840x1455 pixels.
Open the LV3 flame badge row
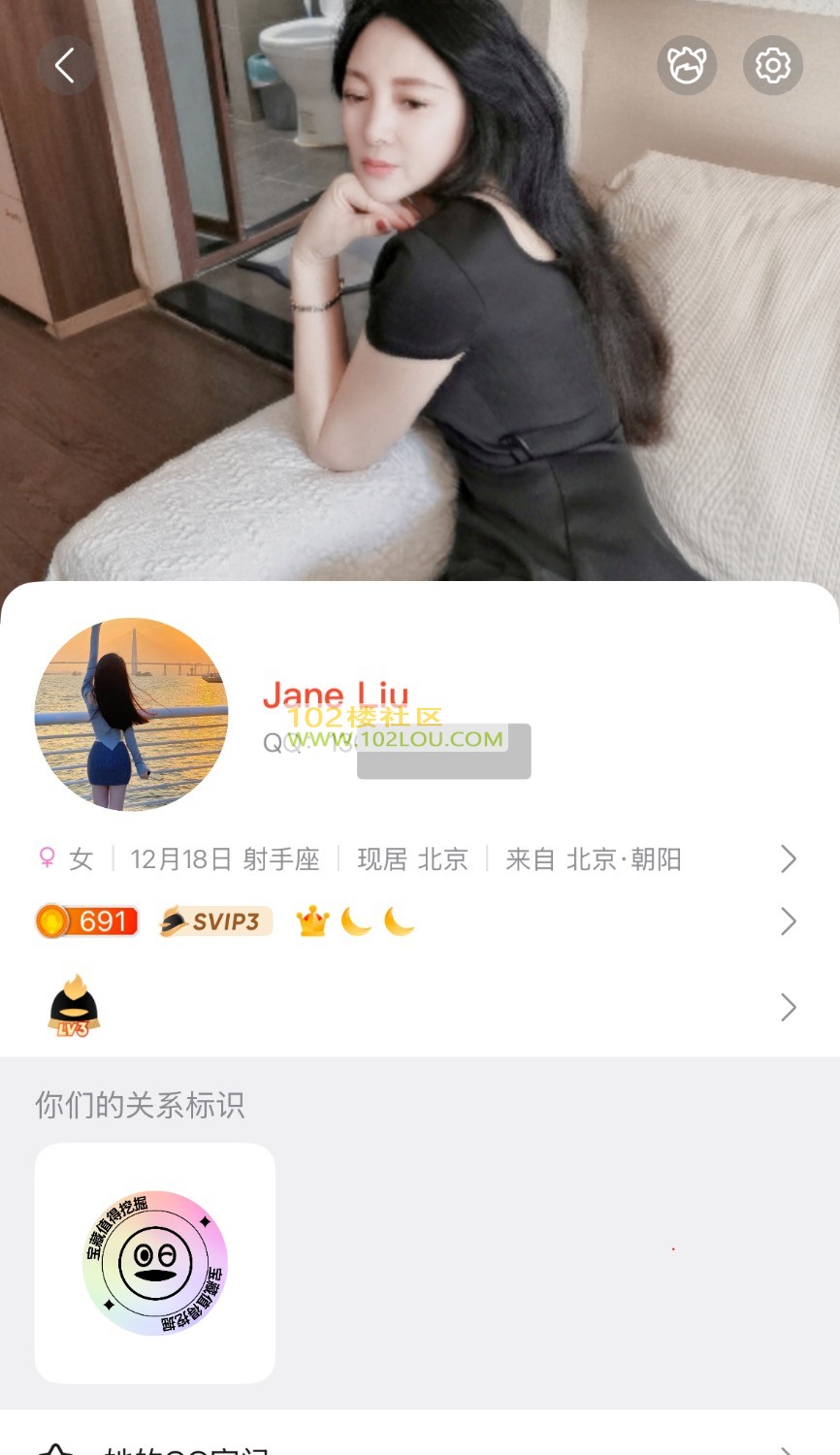[x=419, y=1007]
